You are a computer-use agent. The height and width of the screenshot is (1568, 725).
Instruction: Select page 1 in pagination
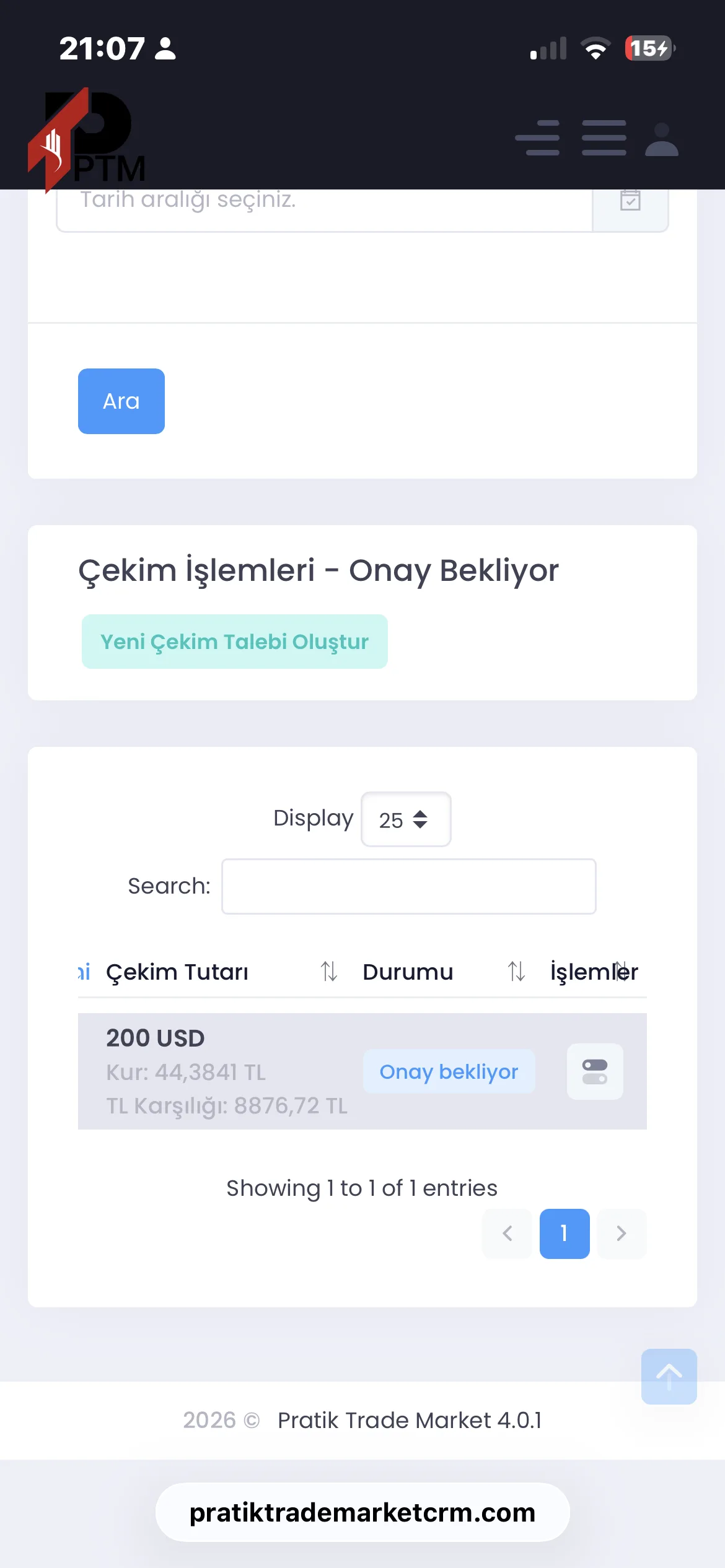[565, 1234]
